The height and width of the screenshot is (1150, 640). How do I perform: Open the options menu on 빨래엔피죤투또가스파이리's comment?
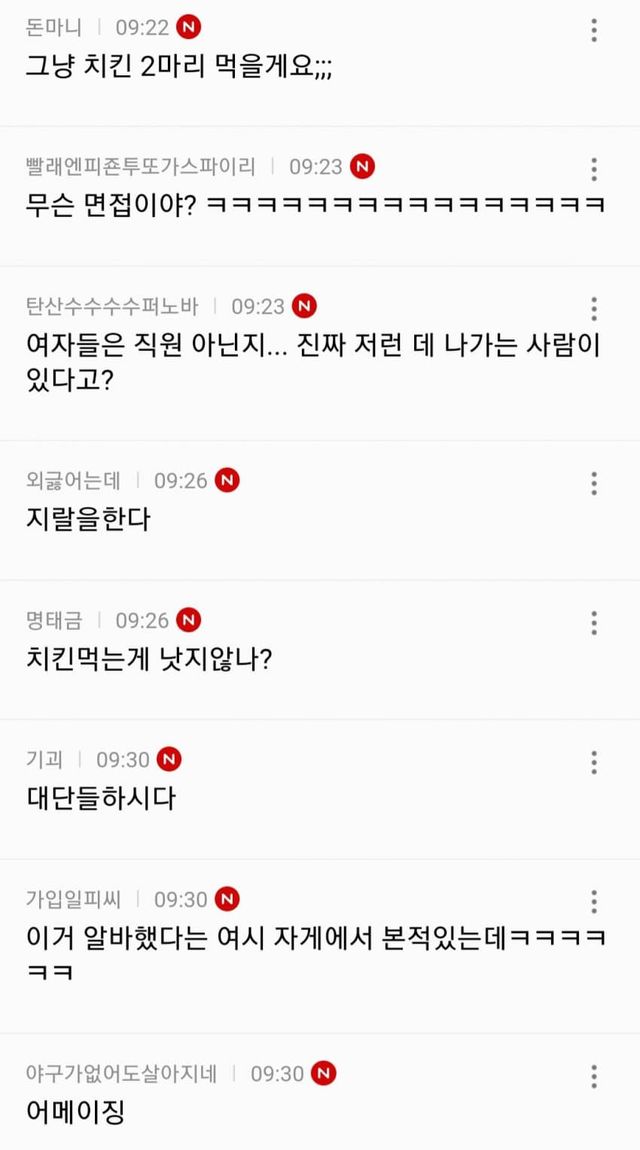(594, 169)
